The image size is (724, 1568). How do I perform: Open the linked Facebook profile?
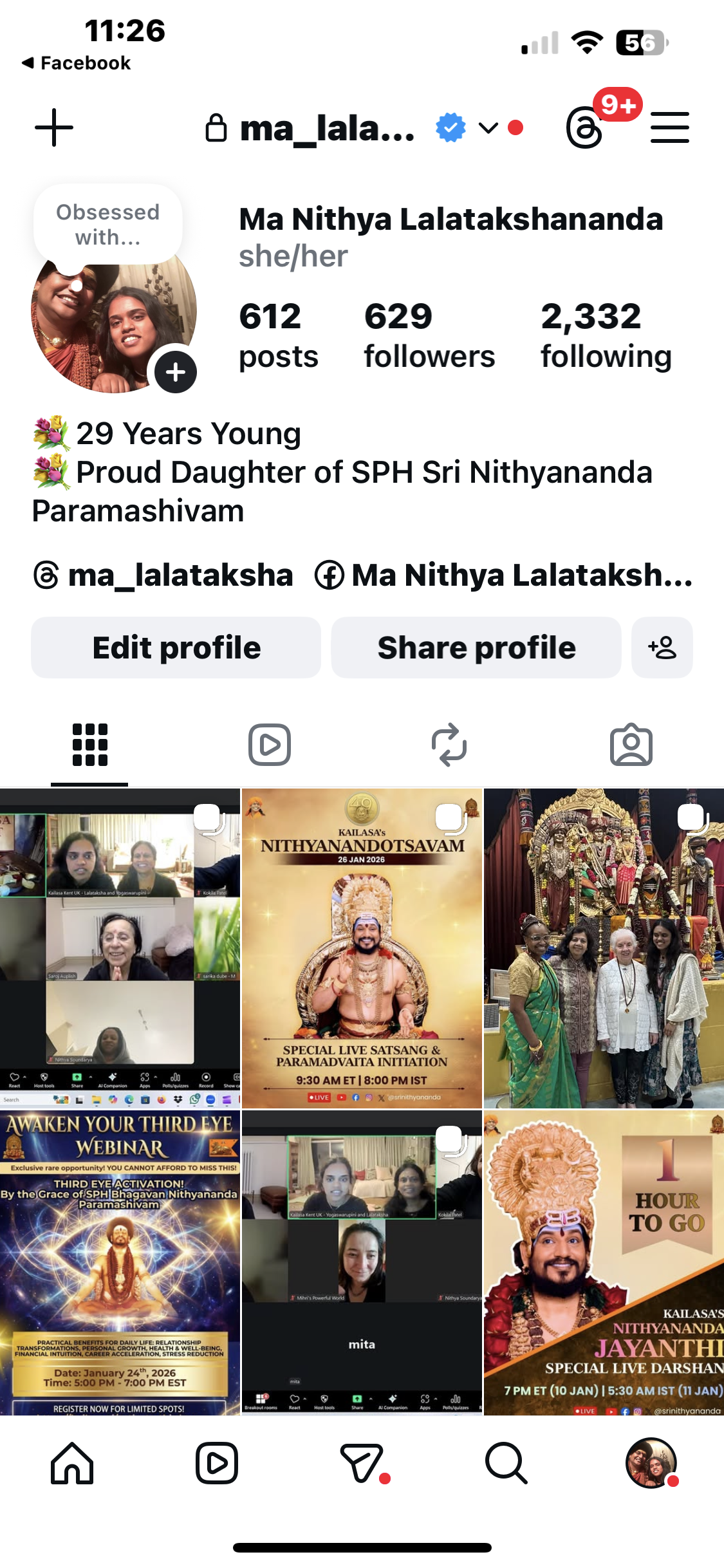click(x=503, y=575)
